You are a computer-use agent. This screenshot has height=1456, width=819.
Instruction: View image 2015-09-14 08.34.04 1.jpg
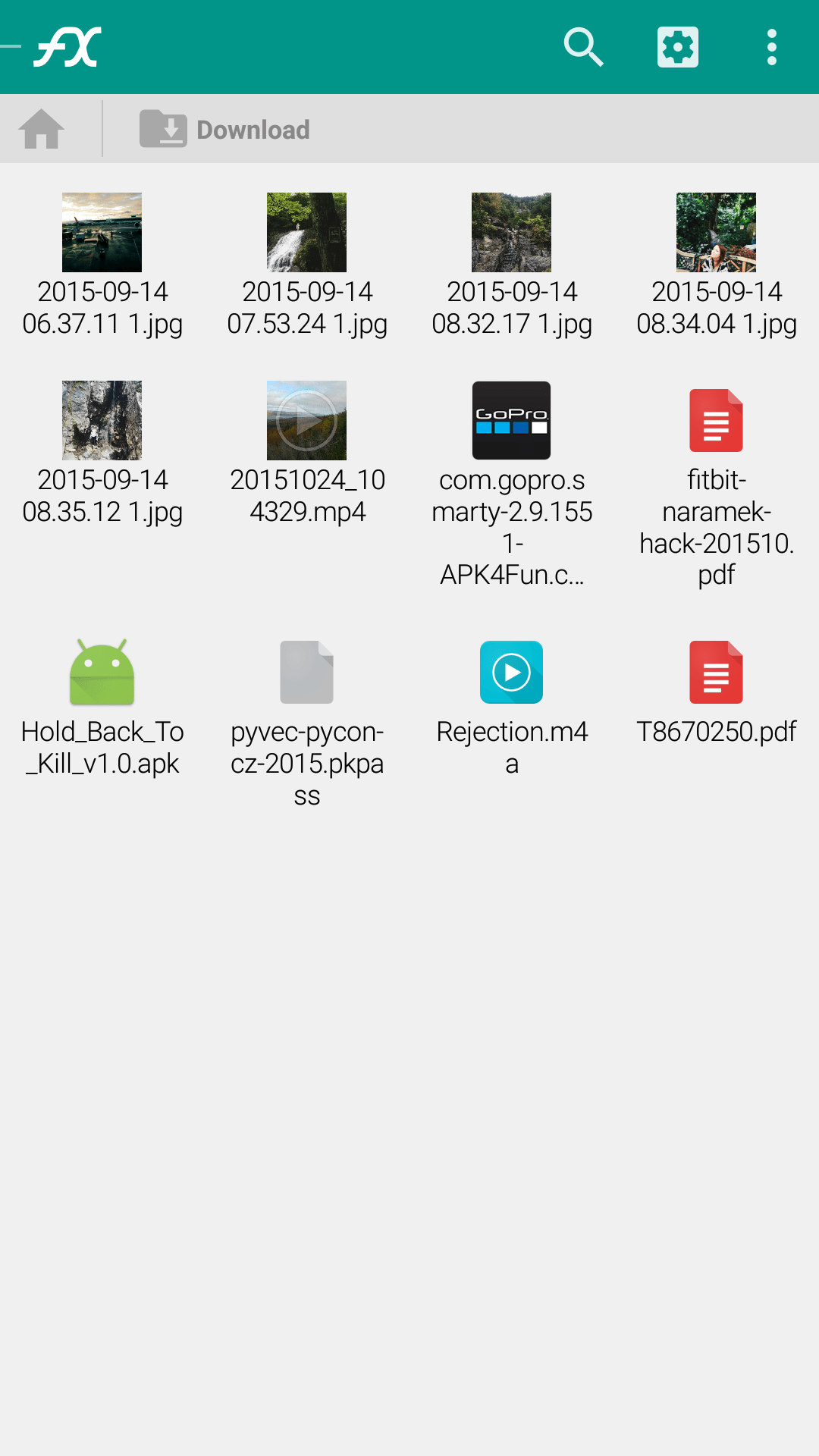717,265
